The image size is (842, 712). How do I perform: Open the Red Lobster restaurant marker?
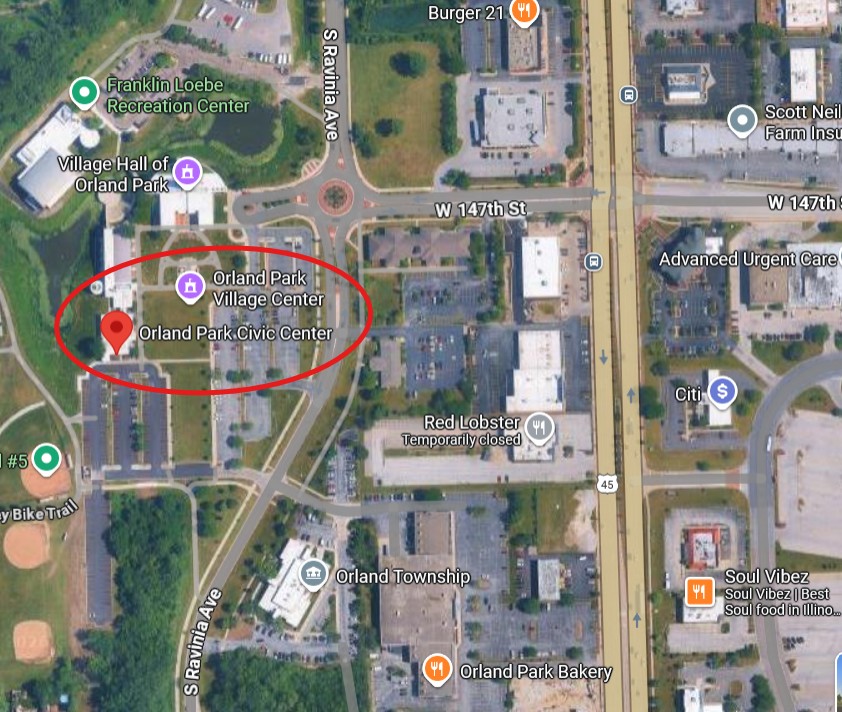pos(539,429)
